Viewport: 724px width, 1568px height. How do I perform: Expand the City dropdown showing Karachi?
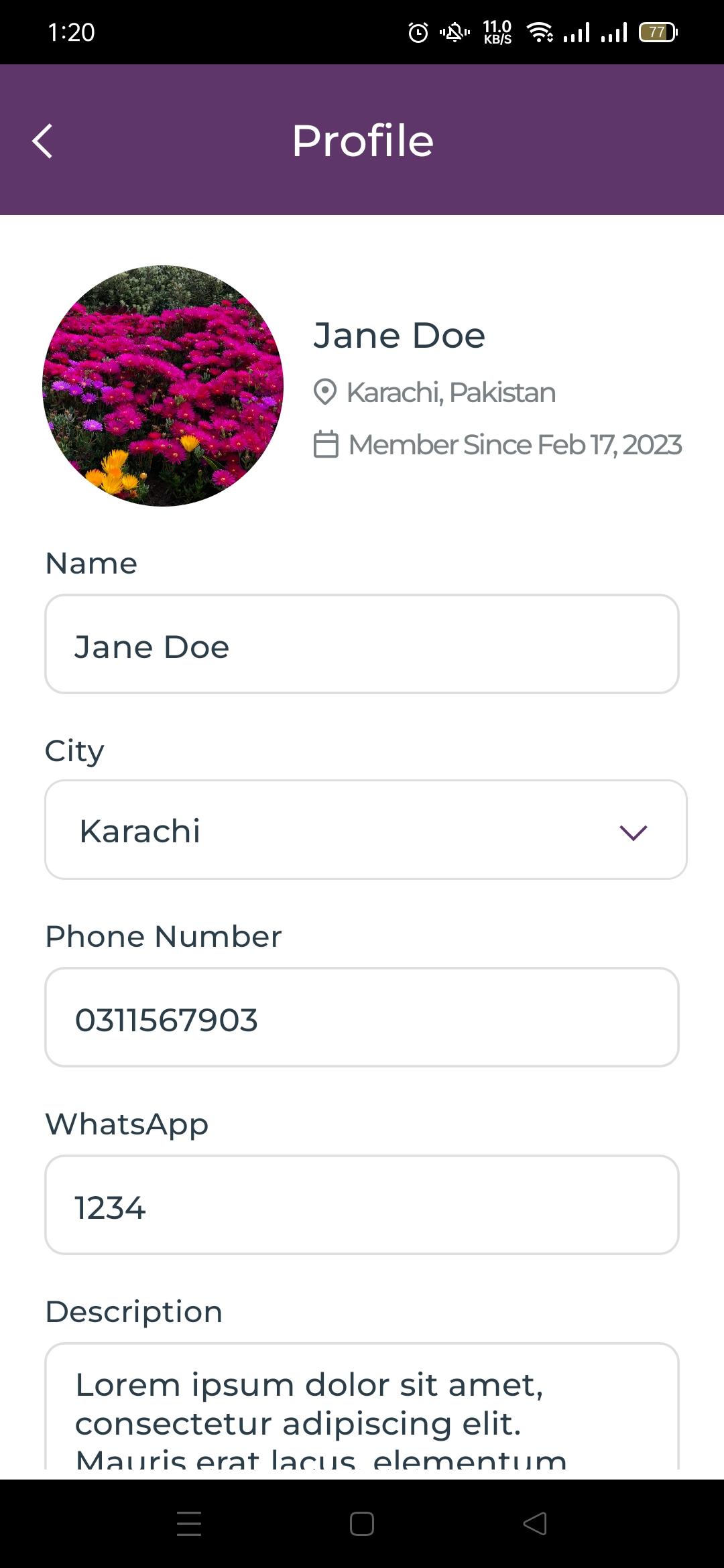[x=366, y=830]
